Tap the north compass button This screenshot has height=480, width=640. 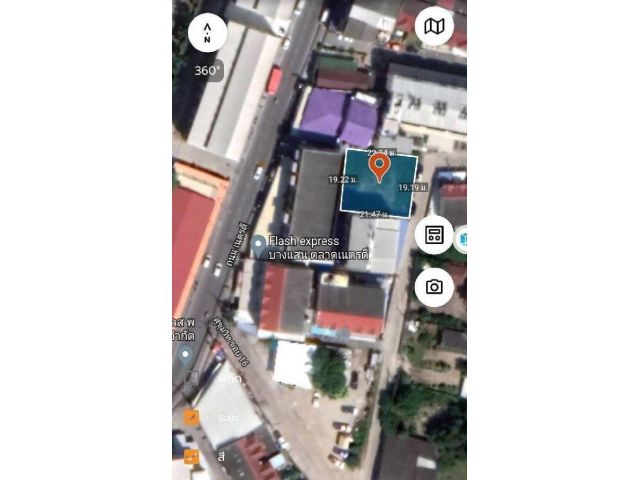pos(207,32)
